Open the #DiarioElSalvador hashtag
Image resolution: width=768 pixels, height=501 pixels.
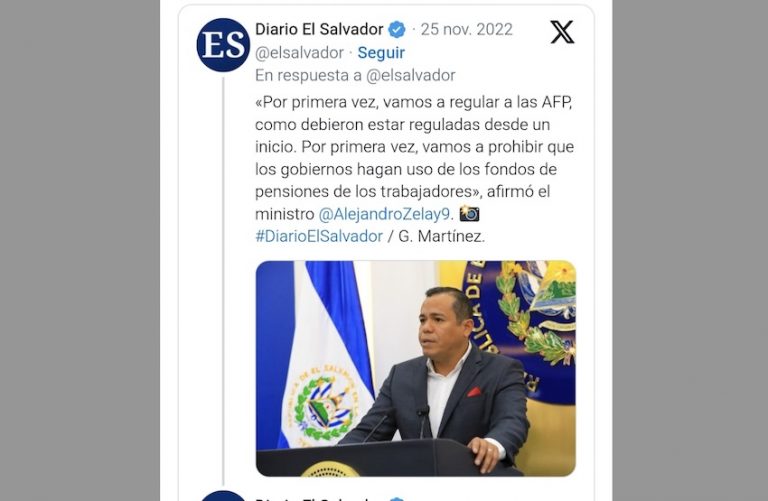click(x=319, y=236)
